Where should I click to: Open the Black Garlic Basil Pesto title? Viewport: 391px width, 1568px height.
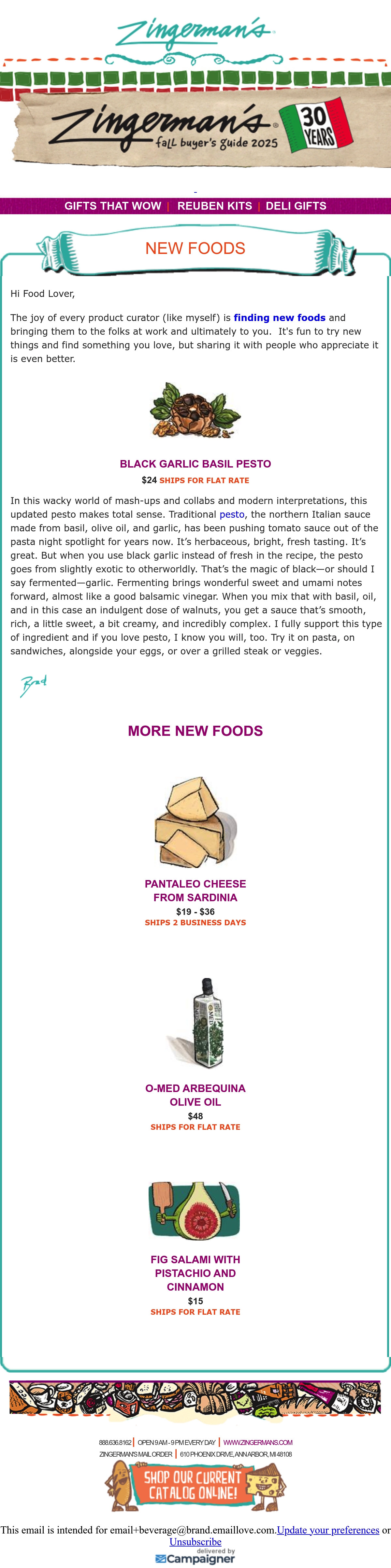tap(195, 464)
